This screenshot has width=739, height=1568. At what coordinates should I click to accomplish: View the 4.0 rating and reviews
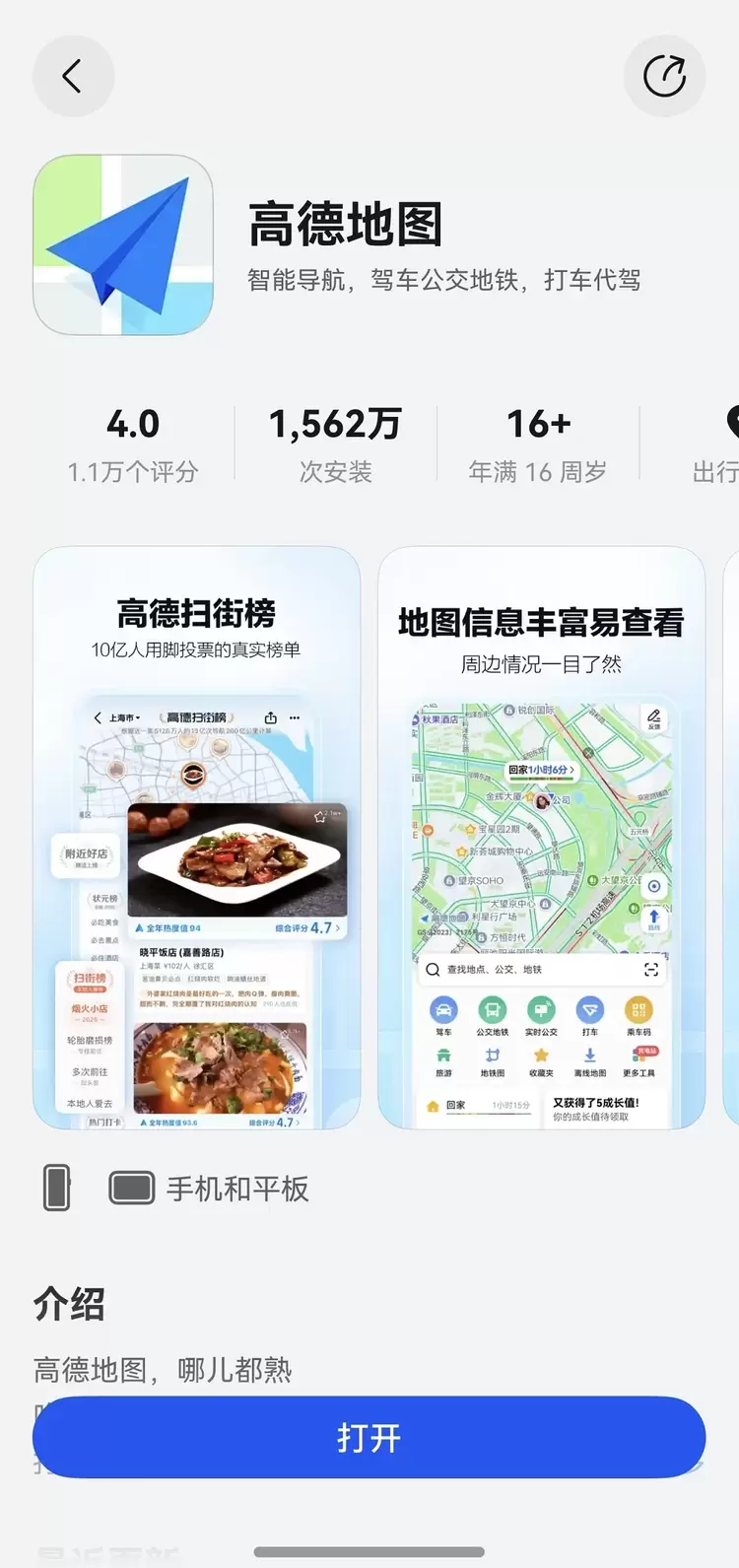click(133, 445)
